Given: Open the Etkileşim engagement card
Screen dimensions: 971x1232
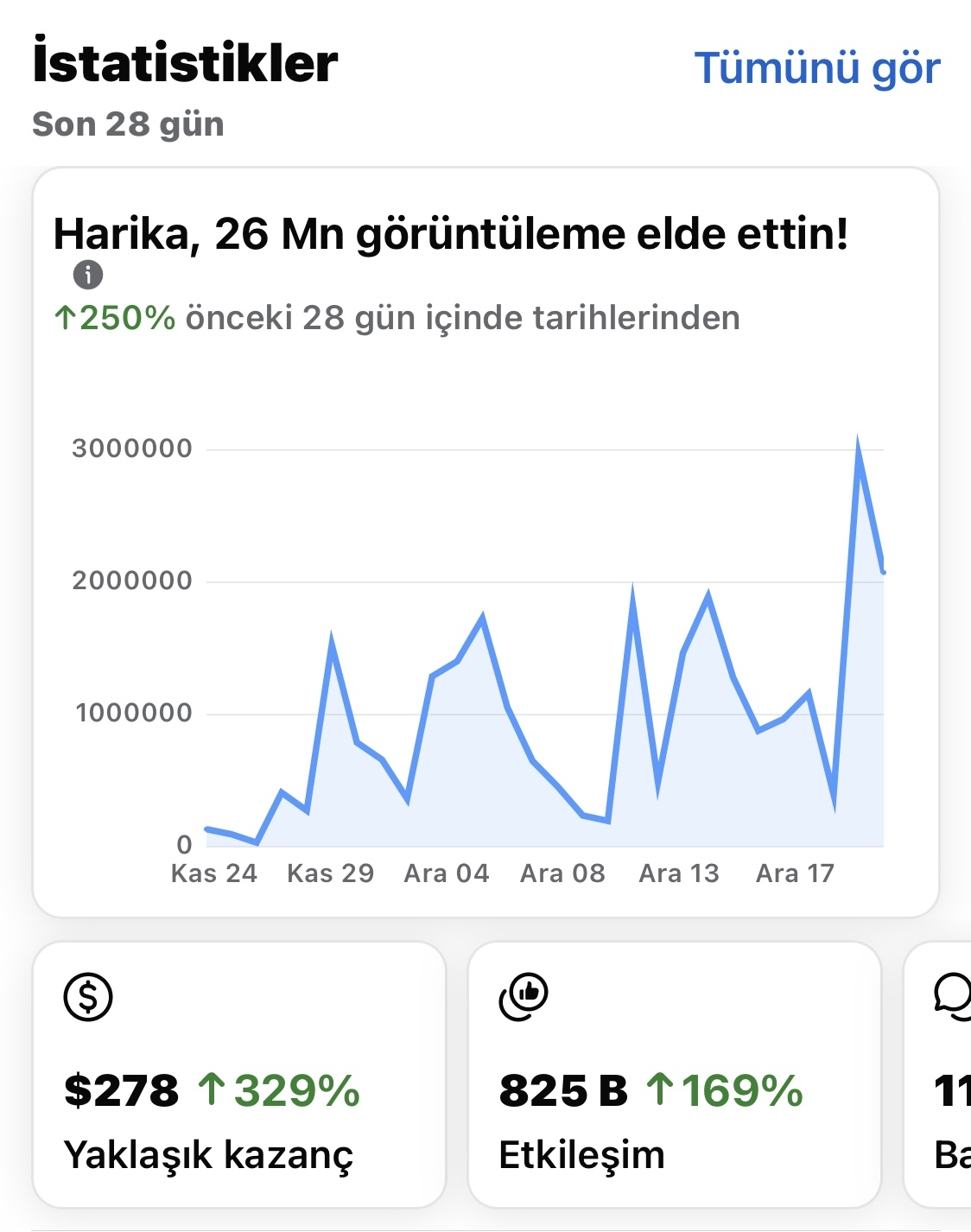Looking at the screenshot, I should pos(675,1075).
